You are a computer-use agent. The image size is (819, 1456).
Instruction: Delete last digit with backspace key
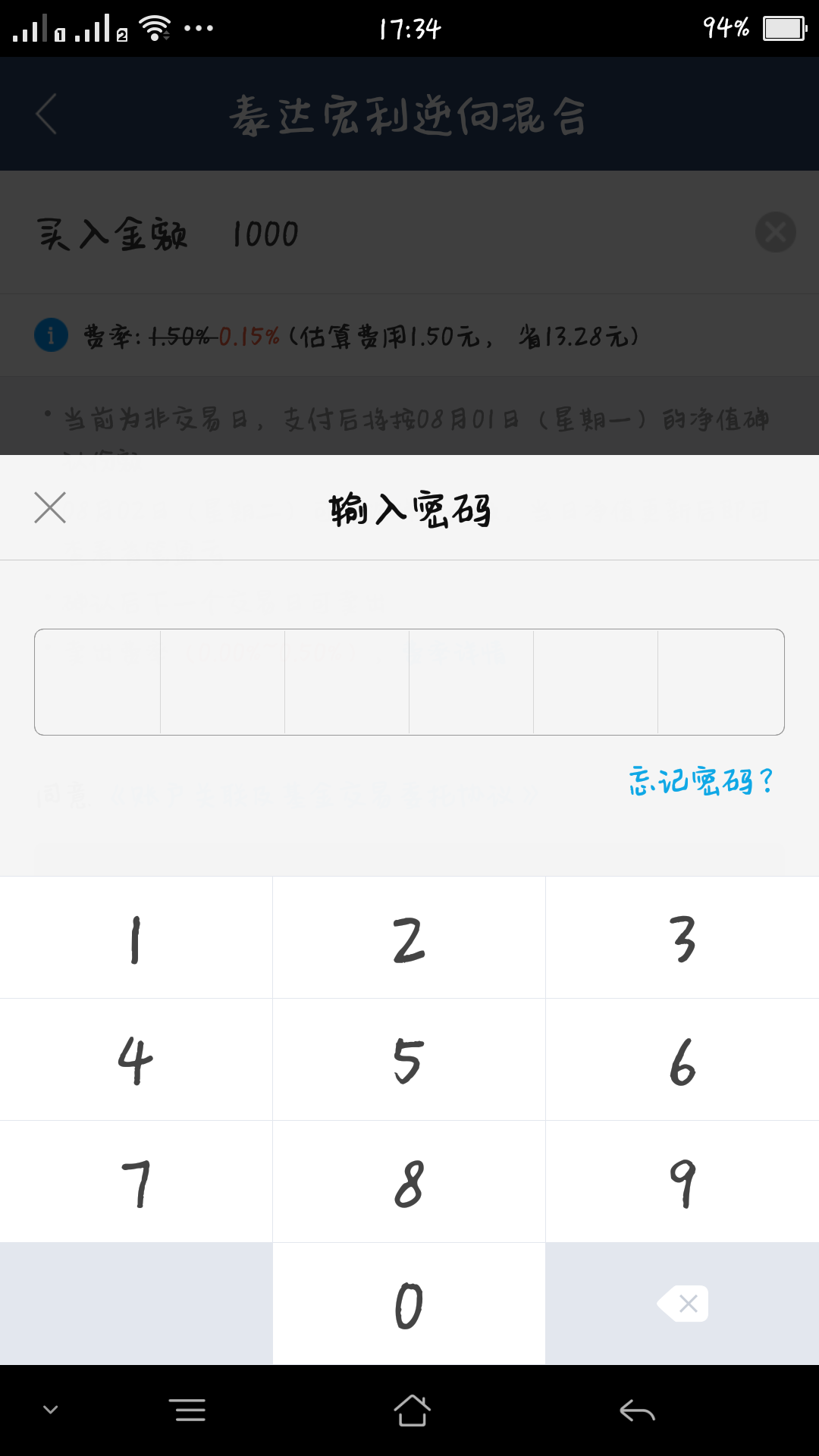tap(682, 1304)
